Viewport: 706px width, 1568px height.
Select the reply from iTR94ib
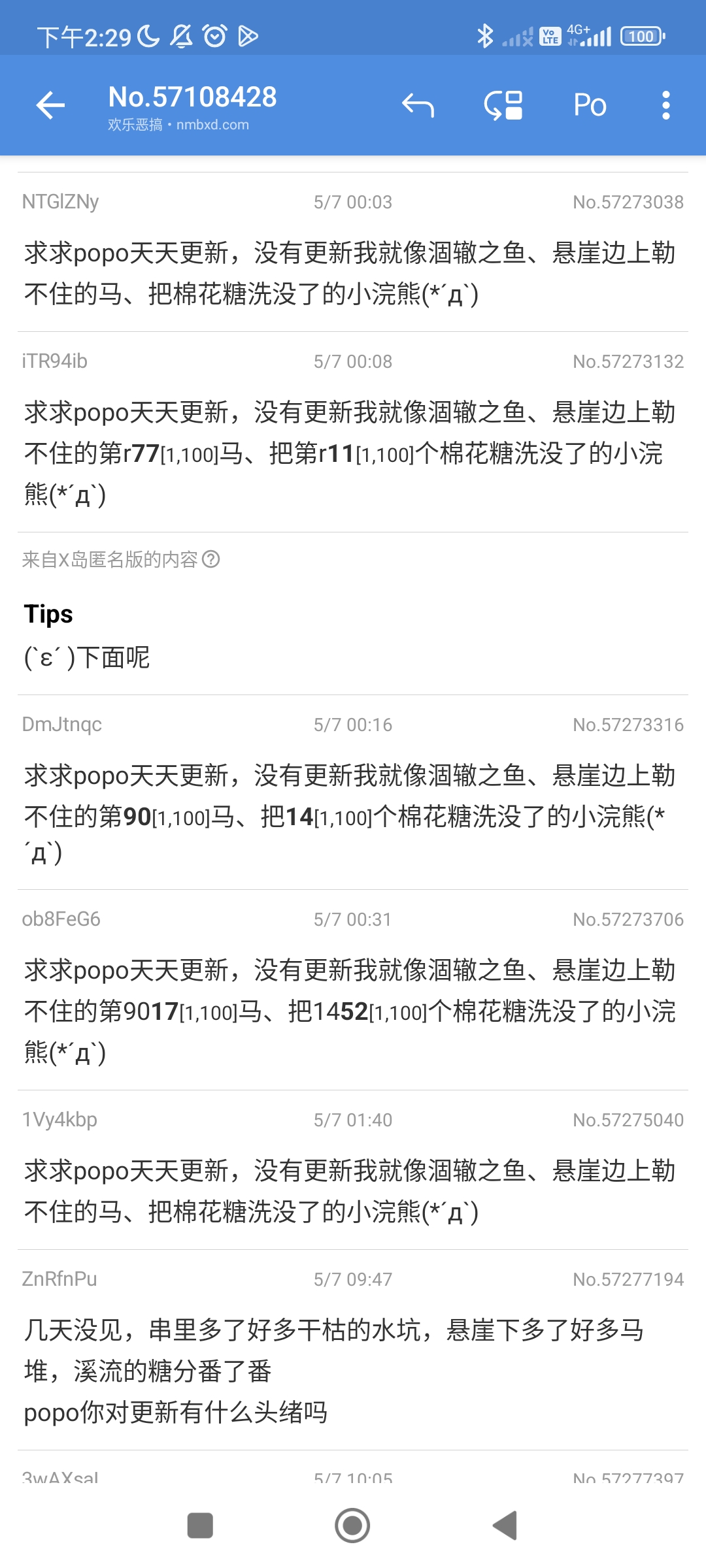pyautogui.click(x=353, y=452)
